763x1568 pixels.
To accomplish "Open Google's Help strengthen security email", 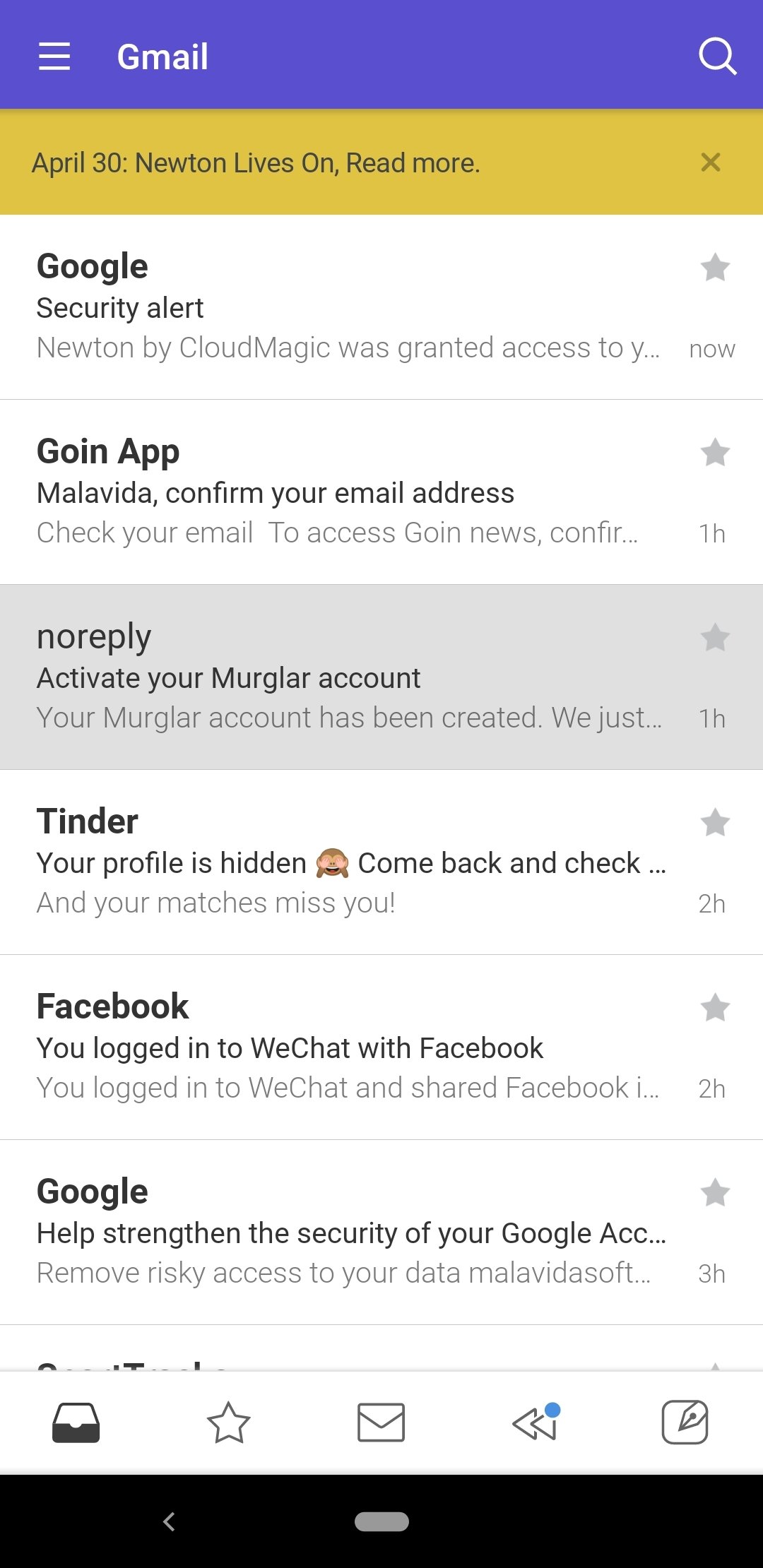I will [x=346, y=1233].
